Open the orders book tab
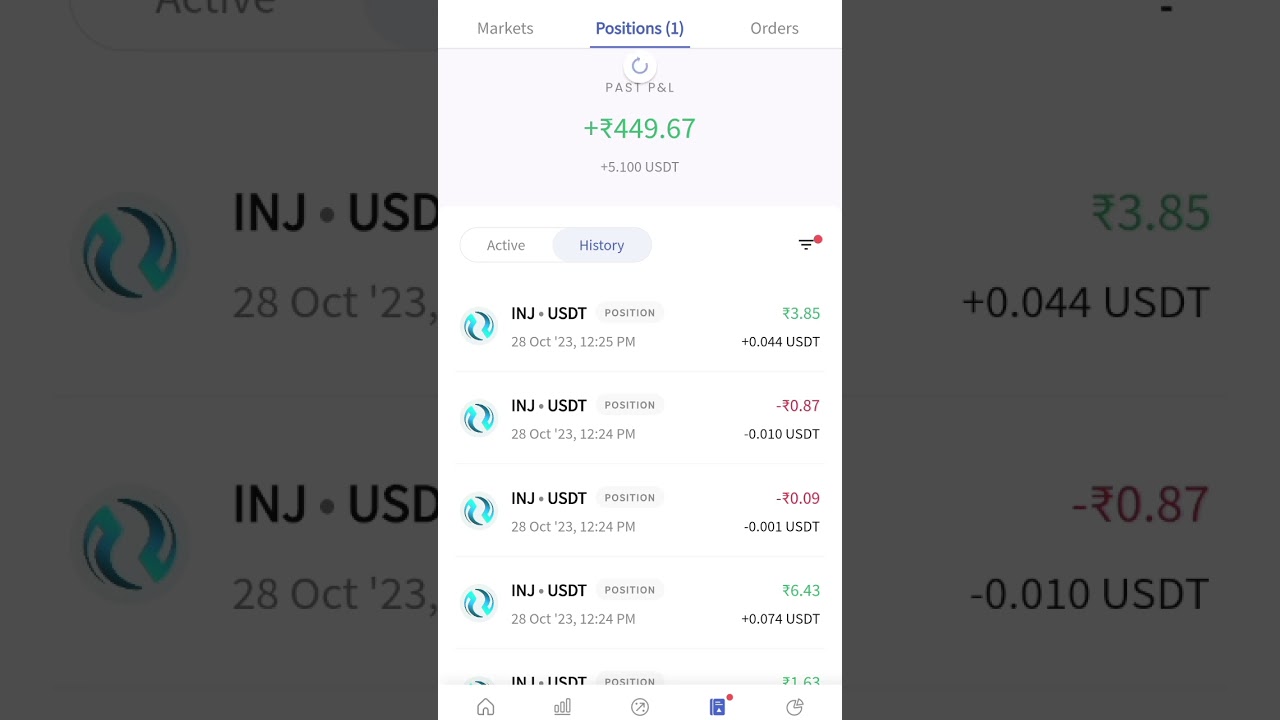Image resolution: width=1280 pixels, height=720 pixels. tap(717, 707)
